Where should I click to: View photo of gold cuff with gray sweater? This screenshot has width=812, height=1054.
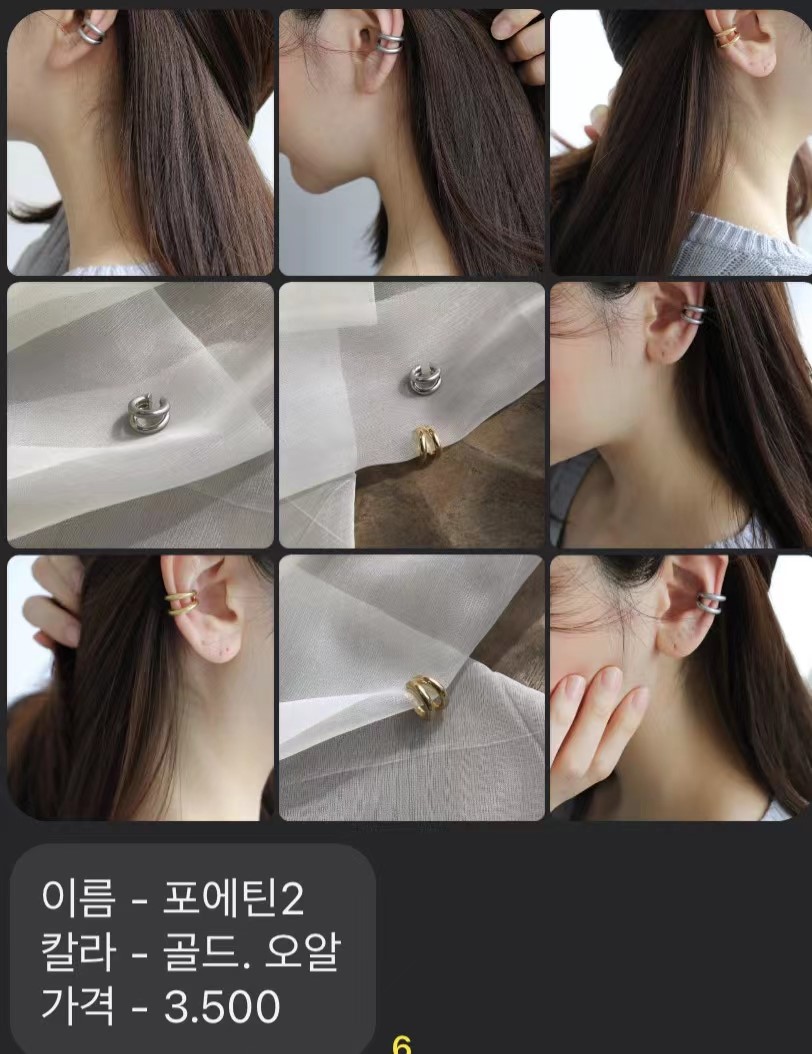[x=682, y=143]
